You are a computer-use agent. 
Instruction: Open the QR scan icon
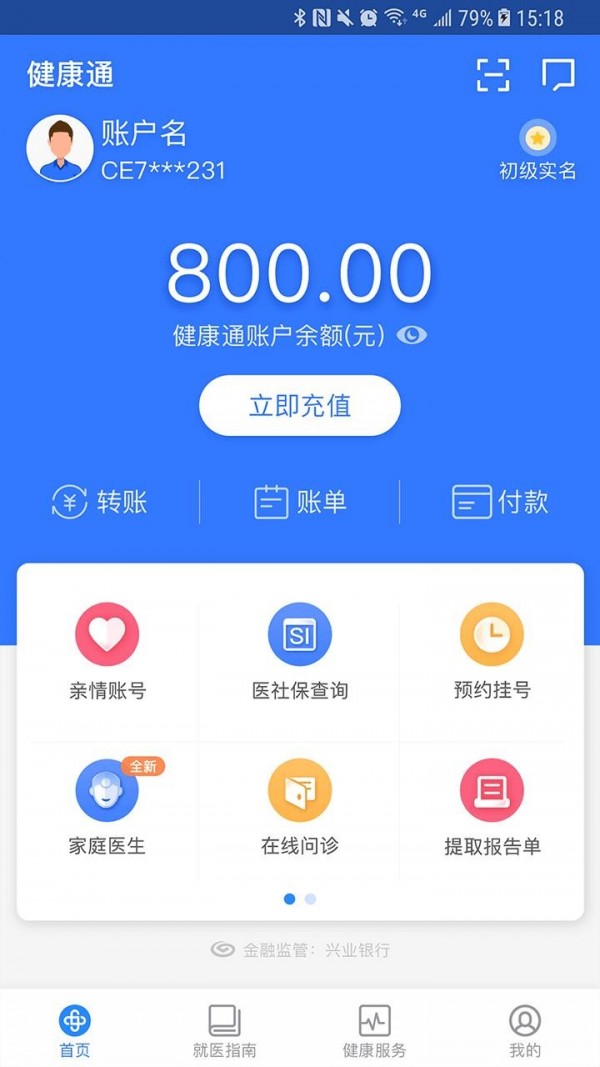click(x=492, y=74)
